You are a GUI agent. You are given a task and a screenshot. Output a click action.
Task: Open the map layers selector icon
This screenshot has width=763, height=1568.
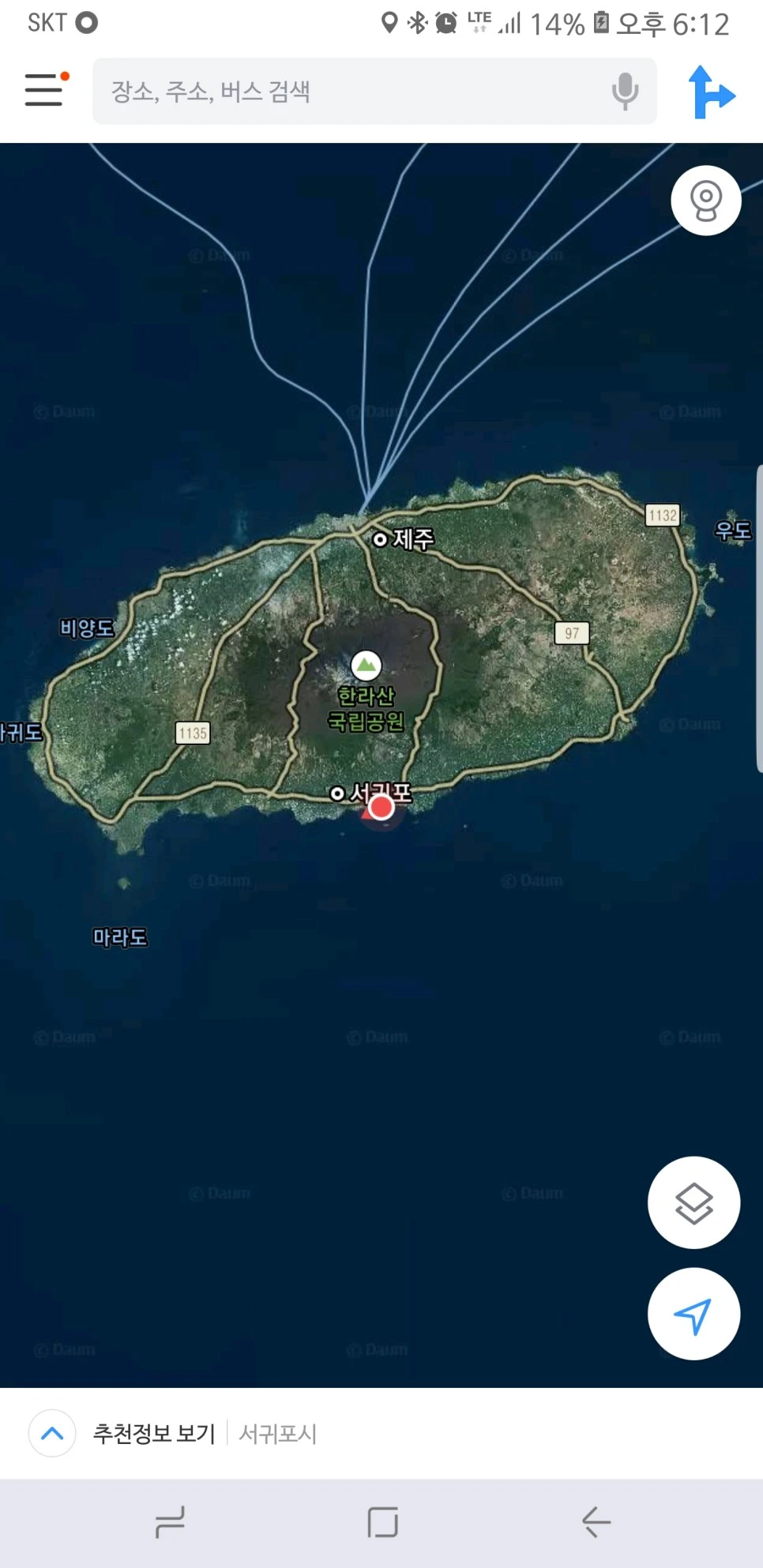693,1202
